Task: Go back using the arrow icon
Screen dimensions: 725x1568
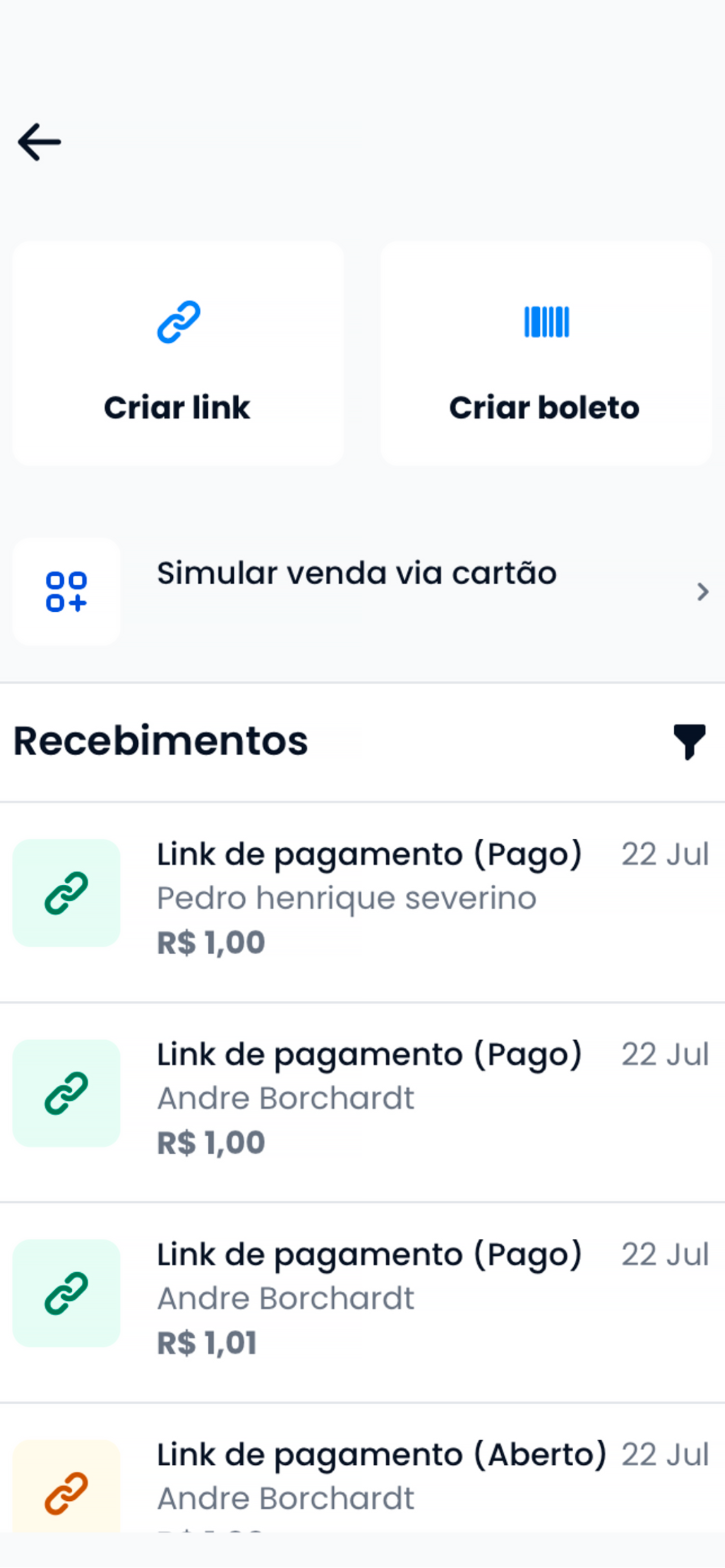Action: pos(40,142)
